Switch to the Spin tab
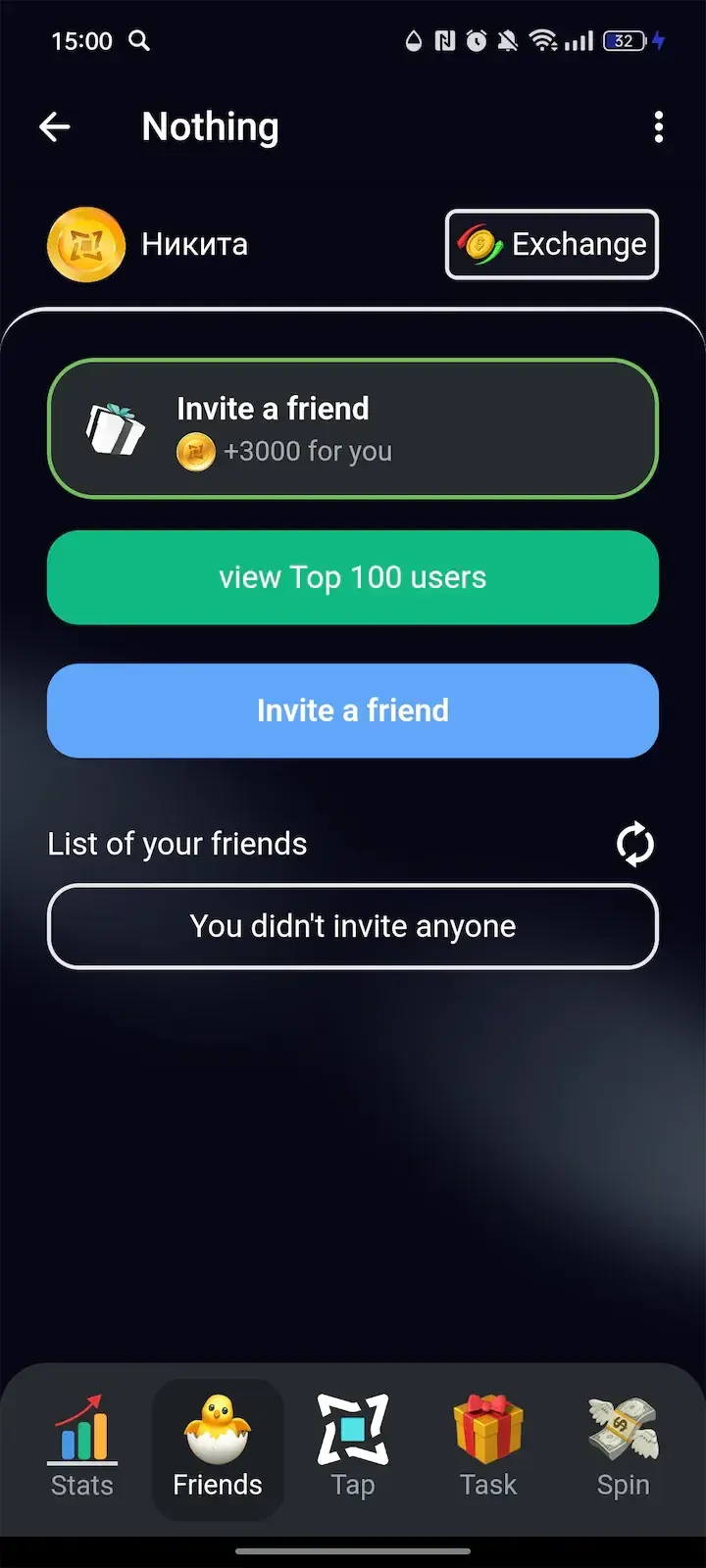This screenshot has height=1568, width=706. 624,1450
